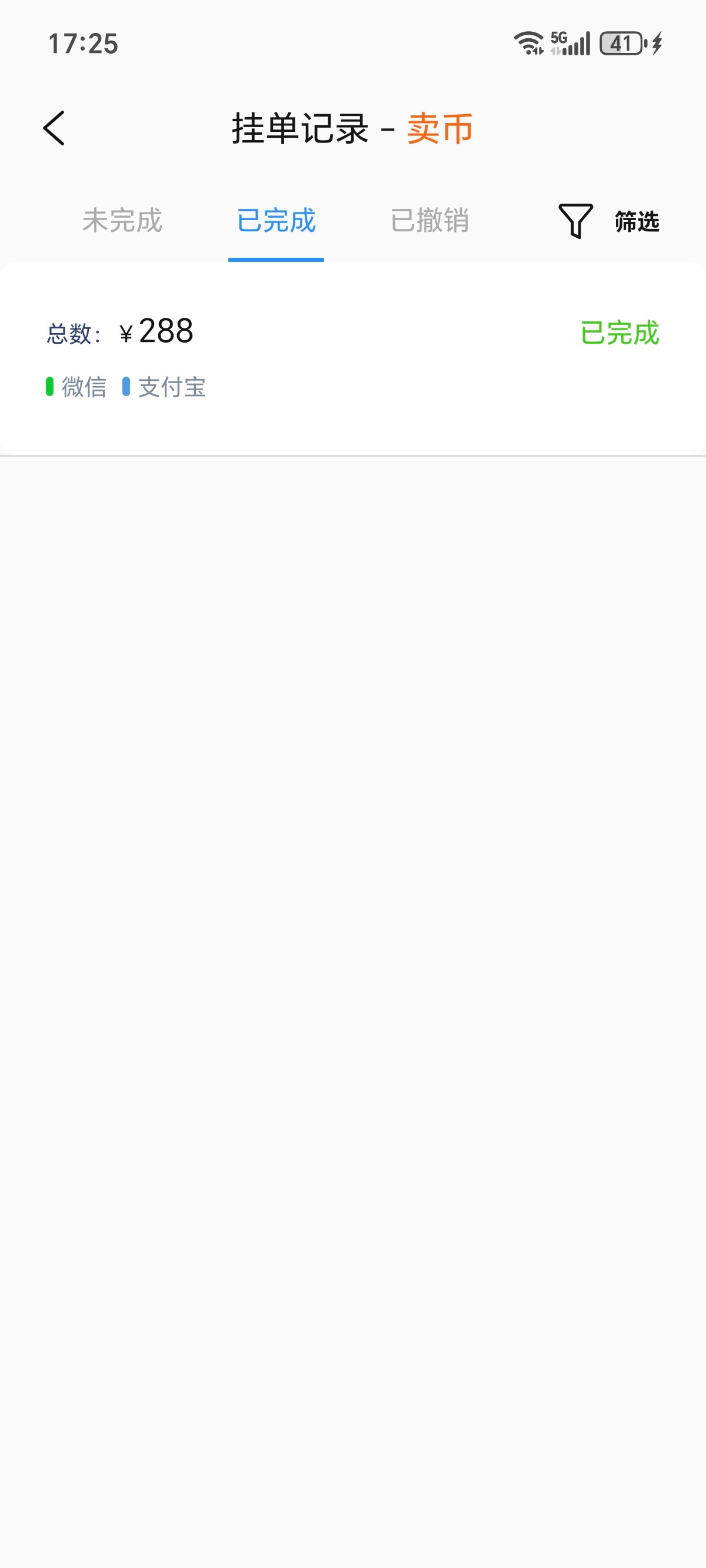Open the 筛选 filter funnel icon

click(575, 222)
